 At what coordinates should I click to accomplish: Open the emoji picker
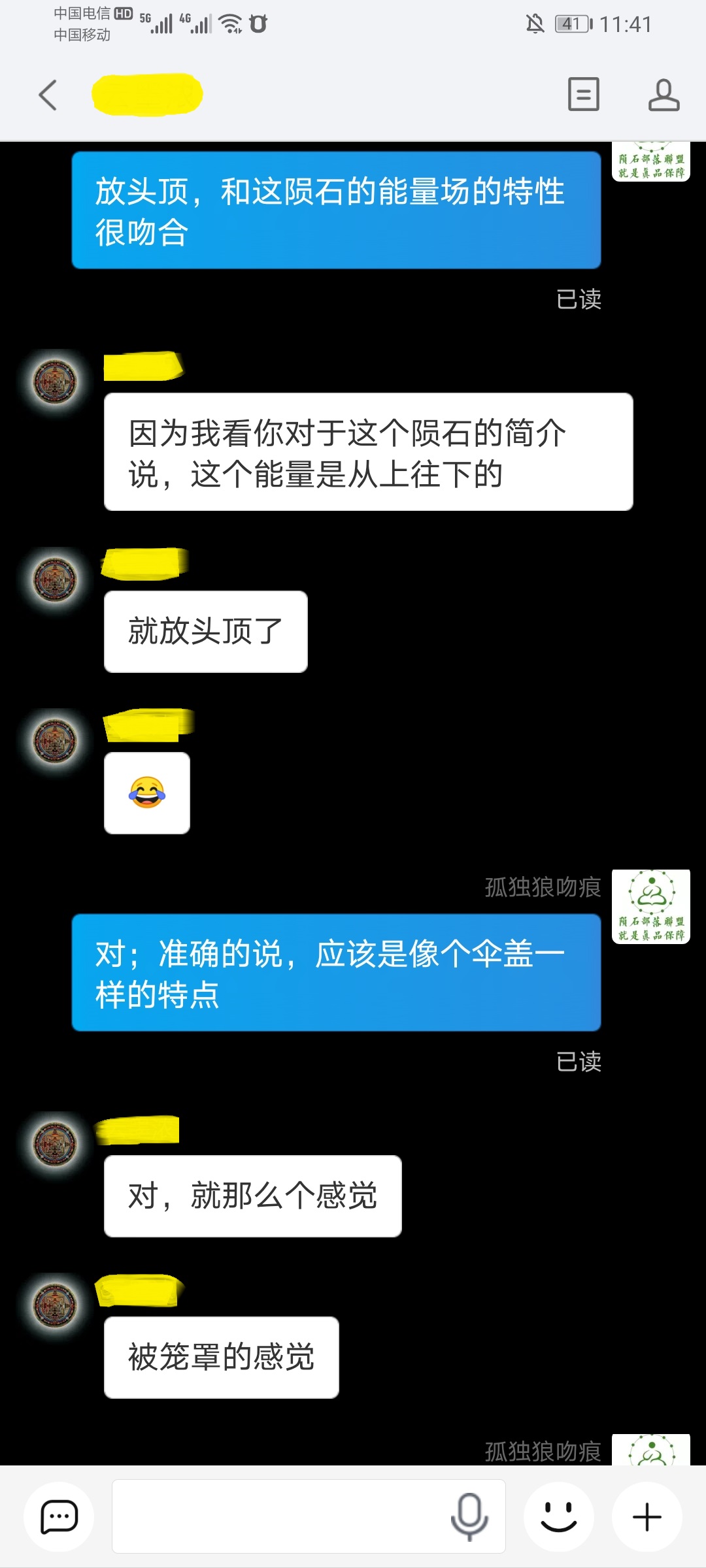point(559,1517)
